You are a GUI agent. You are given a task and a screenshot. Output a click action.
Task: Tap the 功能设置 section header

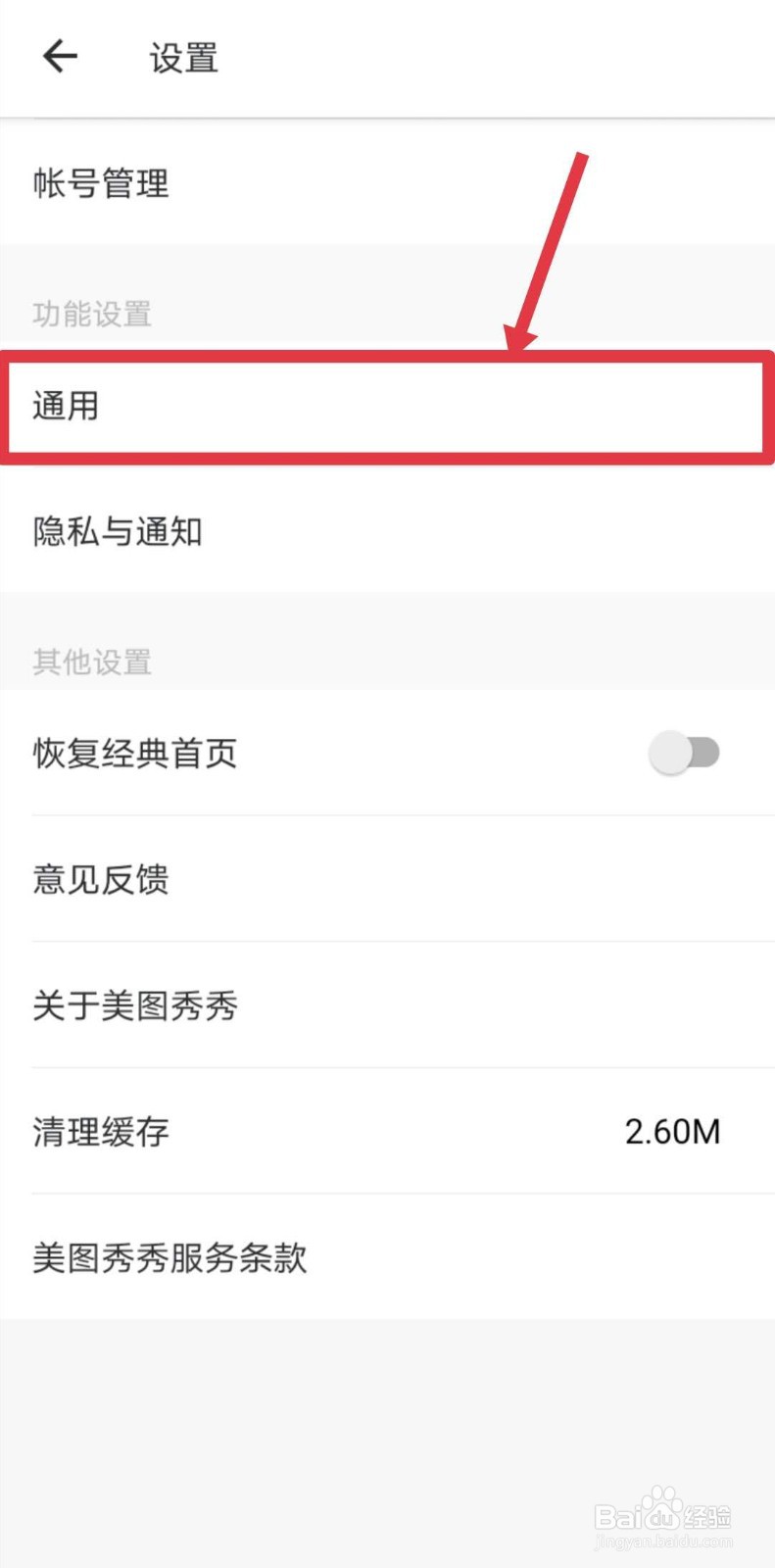[x=91, y=314]
